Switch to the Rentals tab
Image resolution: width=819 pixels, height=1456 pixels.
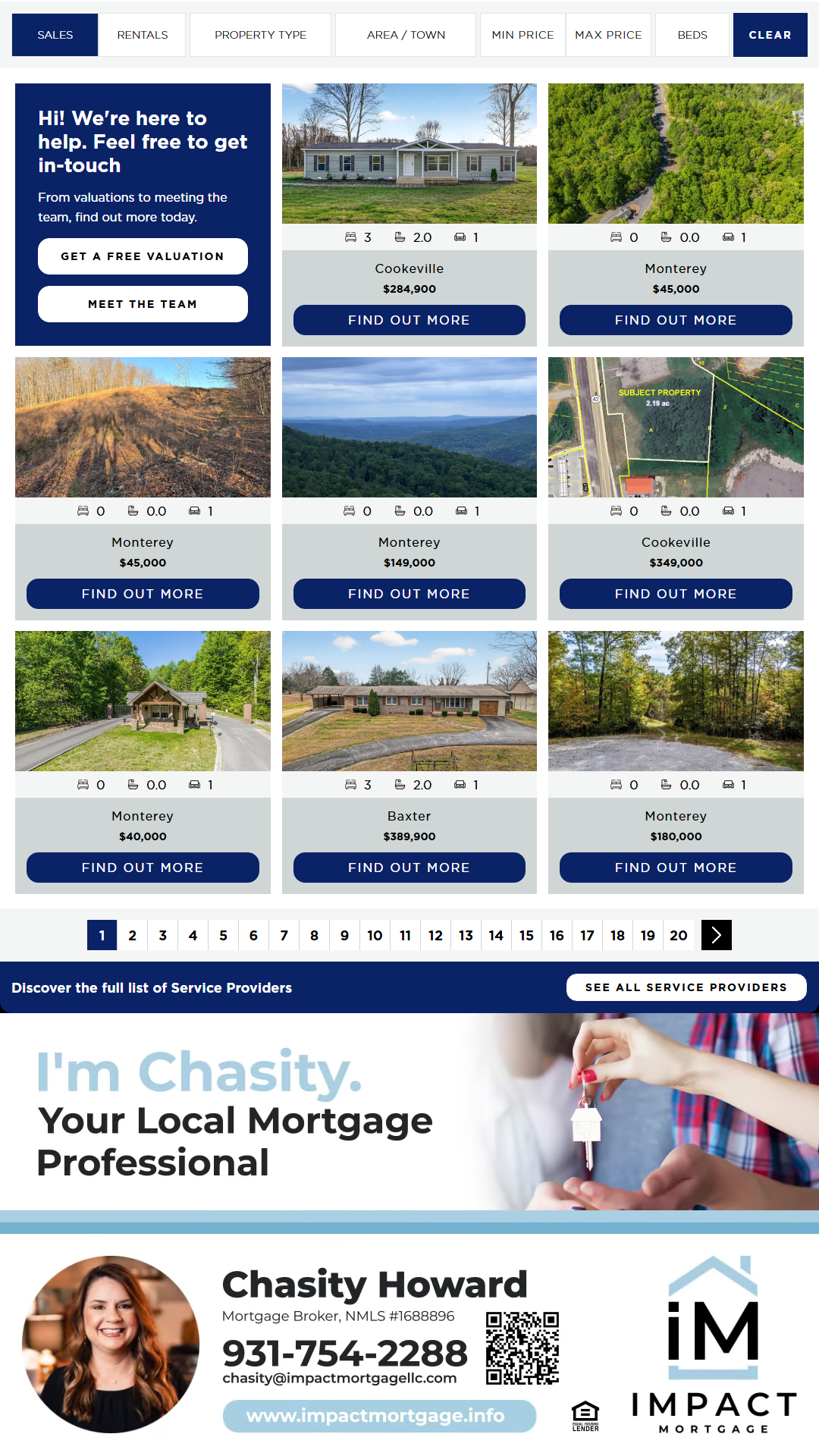[x=143, y=35]
